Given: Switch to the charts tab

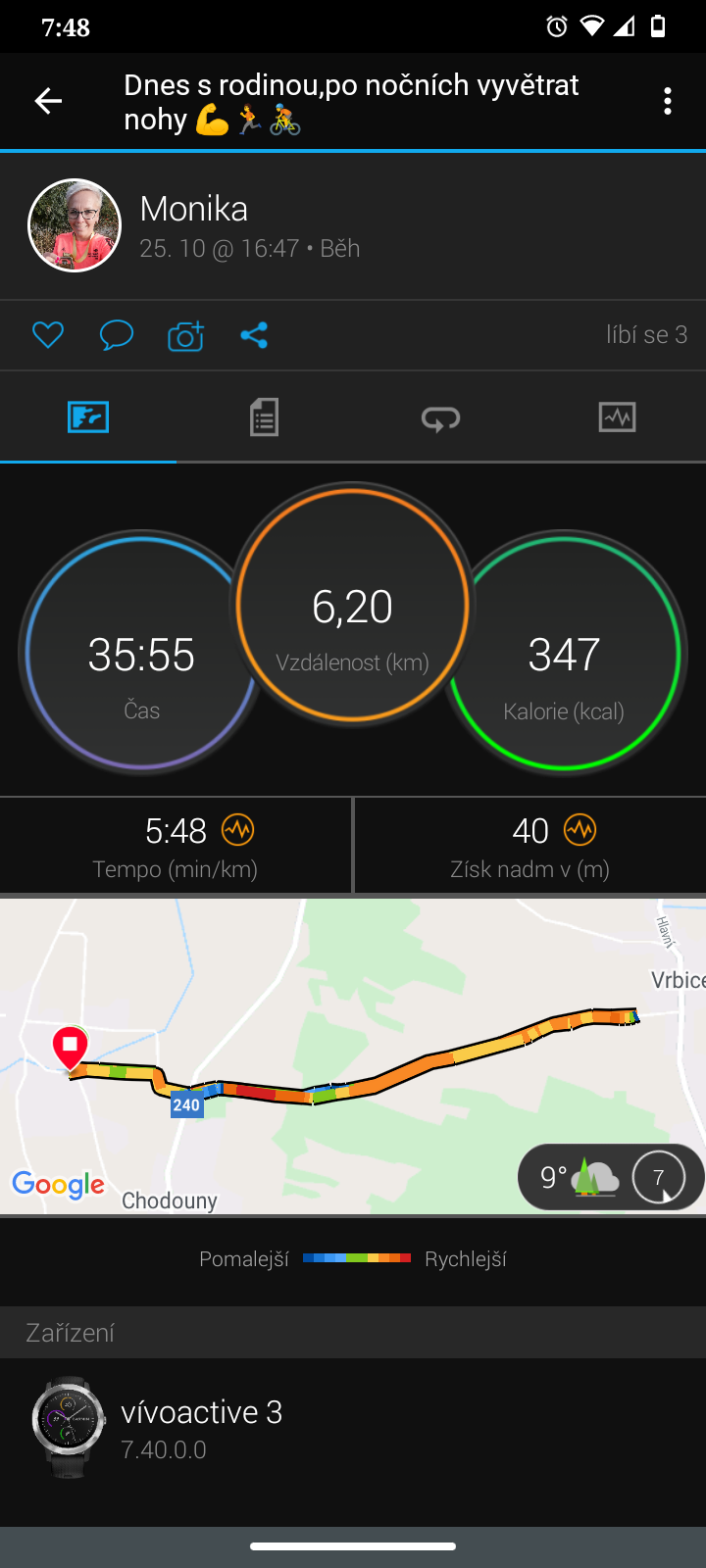Looking at the screenshot, I should click(617, 417).
